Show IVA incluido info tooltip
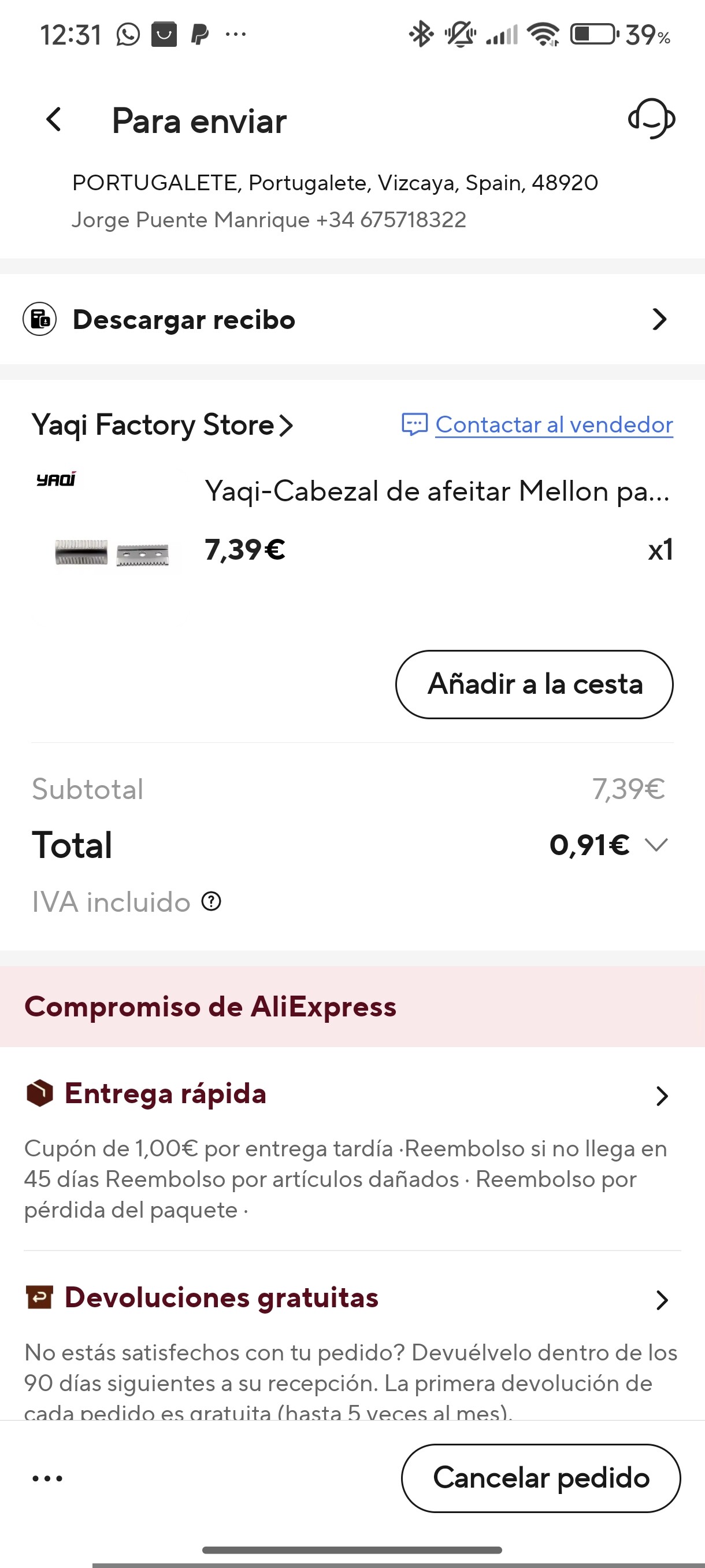 [211, 901]
